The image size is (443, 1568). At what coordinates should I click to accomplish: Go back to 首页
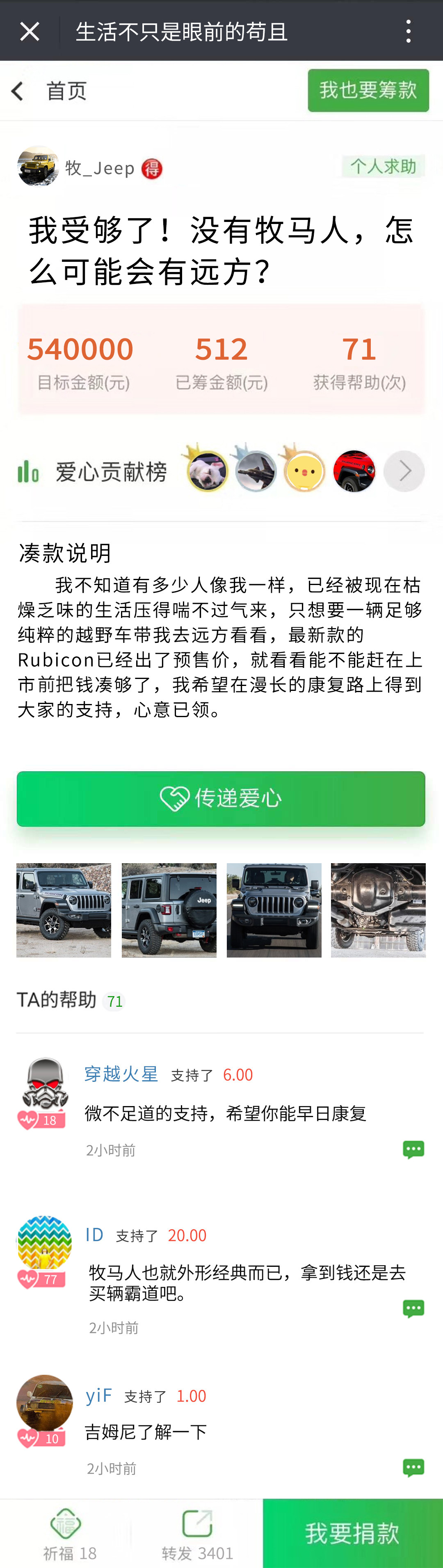[49, 91]
